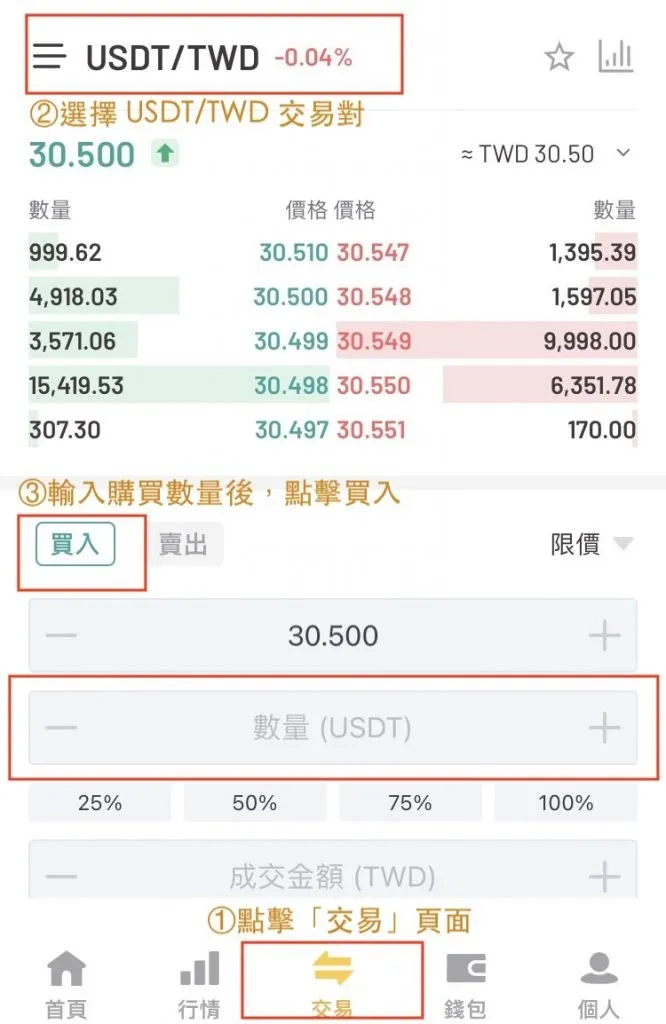
Task: Choose the 50% amount option
Action: [x=255, y=803]
